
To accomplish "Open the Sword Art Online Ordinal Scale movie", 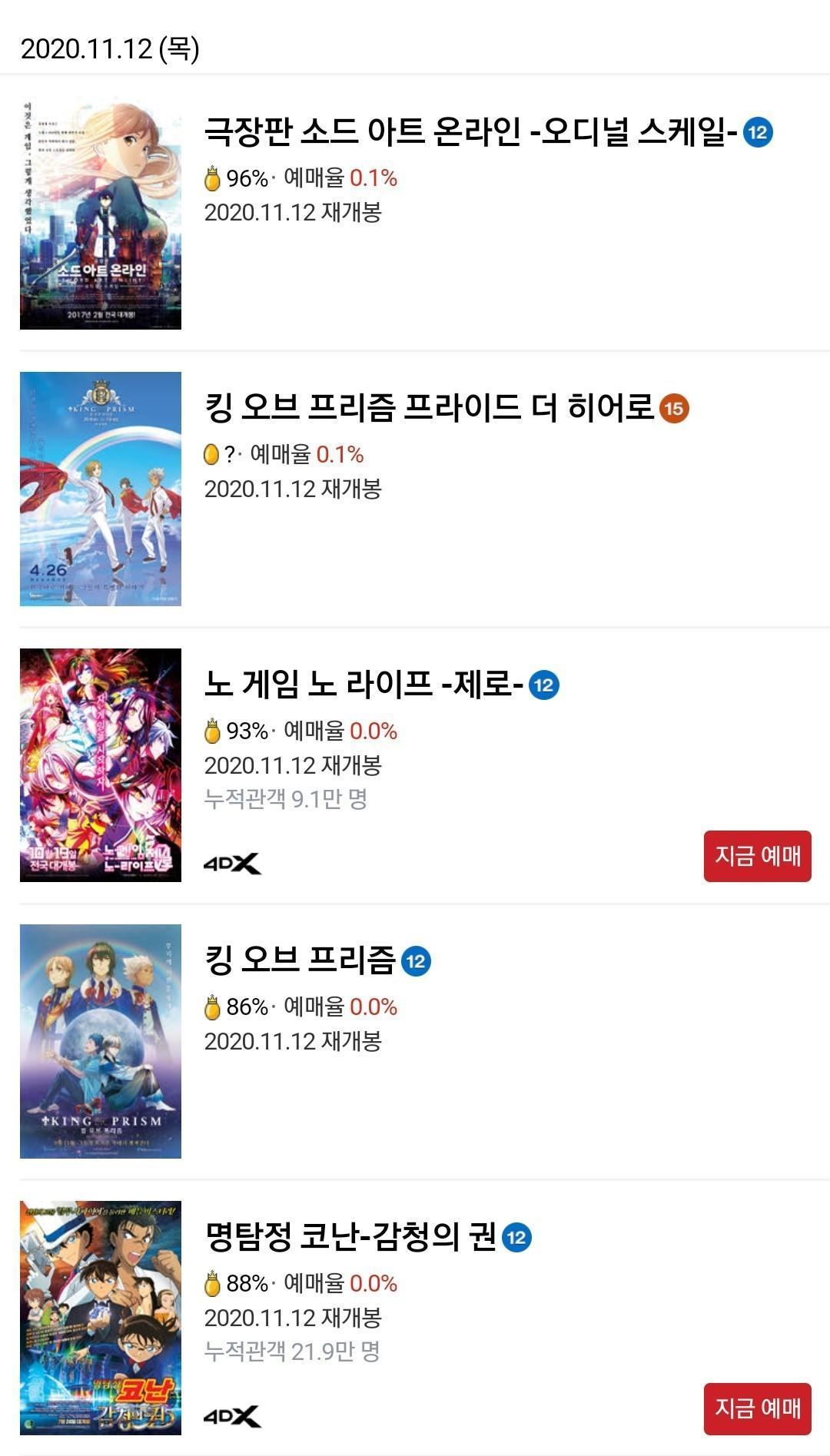I will point(470,133).
